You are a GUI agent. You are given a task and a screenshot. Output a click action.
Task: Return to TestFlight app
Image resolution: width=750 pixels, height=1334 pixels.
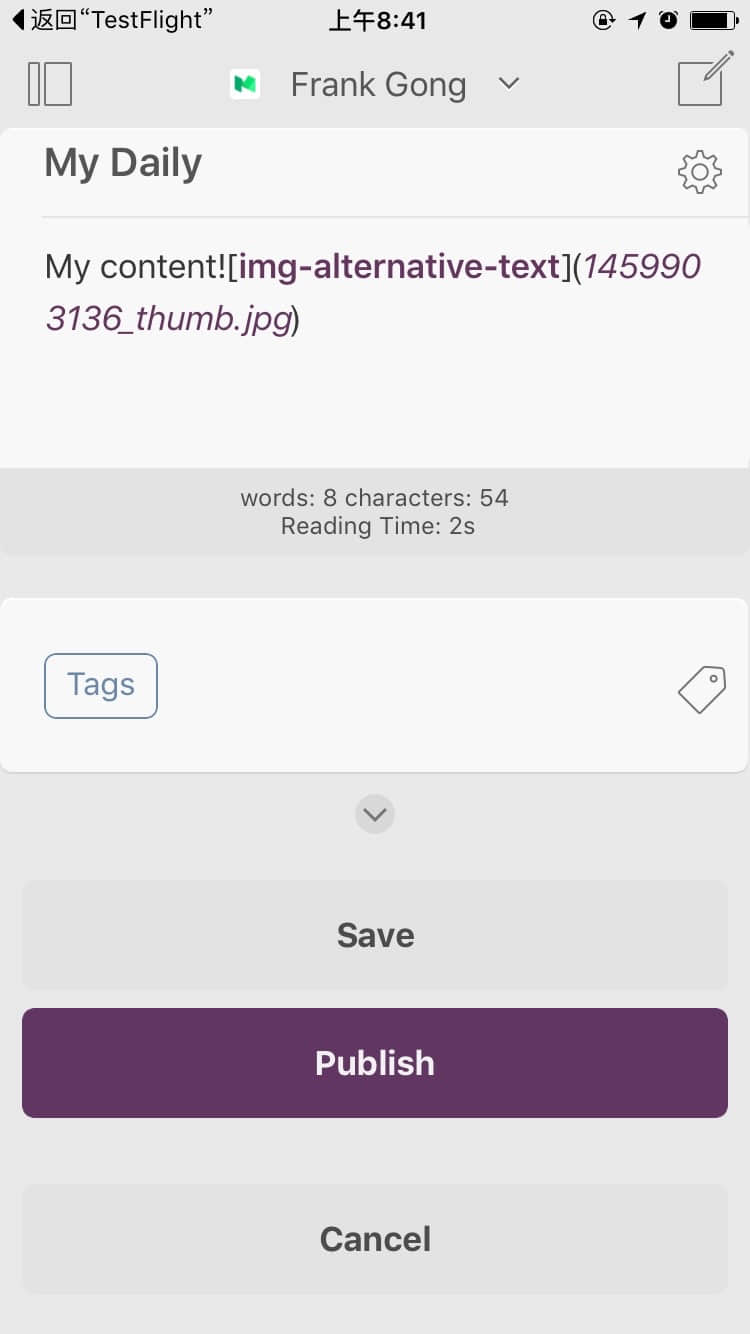click(112, 20)
